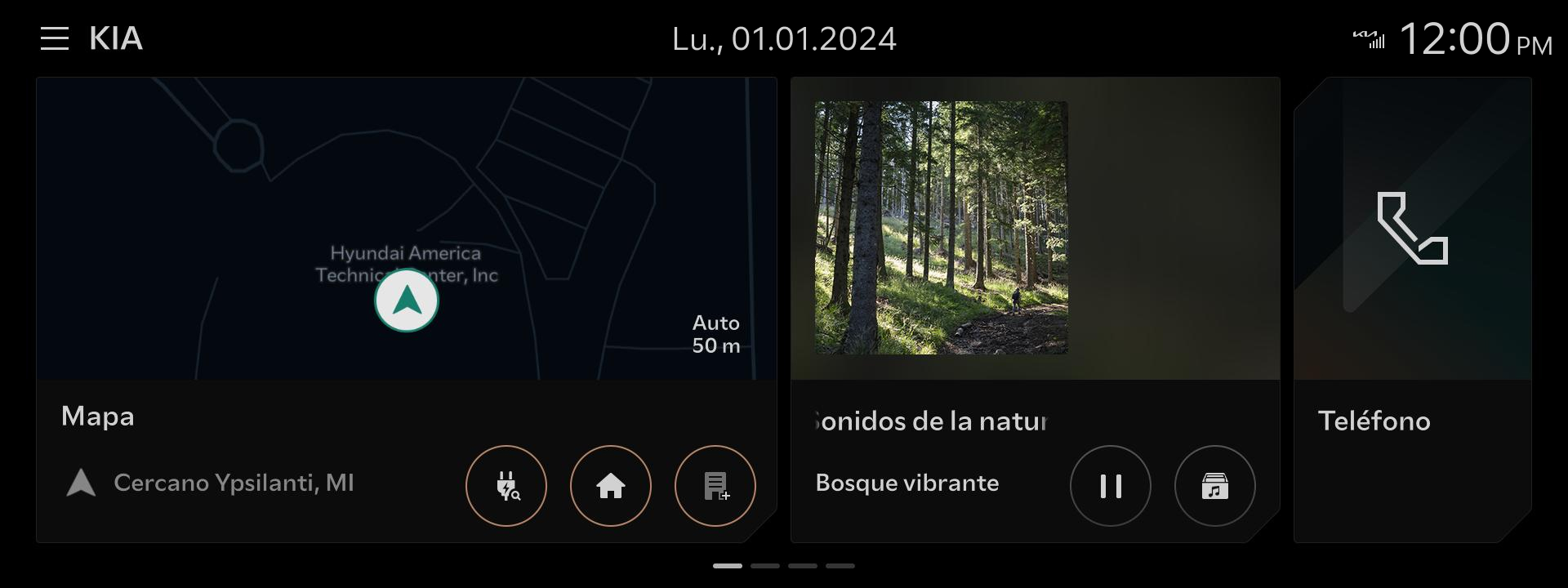Open the forest album artwork
The height and width of the screenshot is (588, 1568).
942,228
